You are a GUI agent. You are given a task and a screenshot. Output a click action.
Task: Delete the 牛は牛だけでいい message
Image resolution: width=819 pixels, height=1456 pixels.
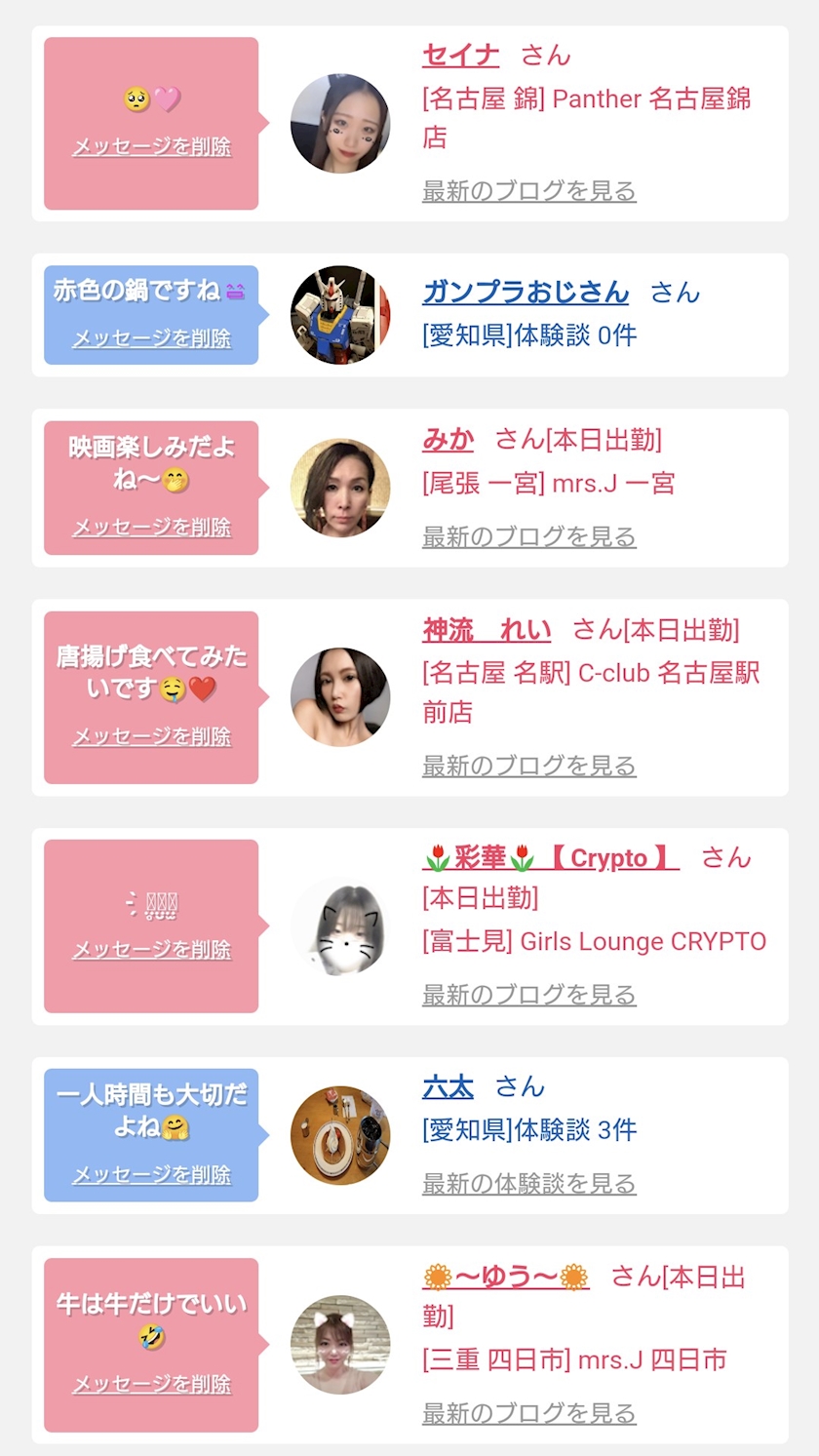click(x=151, y=1384)
